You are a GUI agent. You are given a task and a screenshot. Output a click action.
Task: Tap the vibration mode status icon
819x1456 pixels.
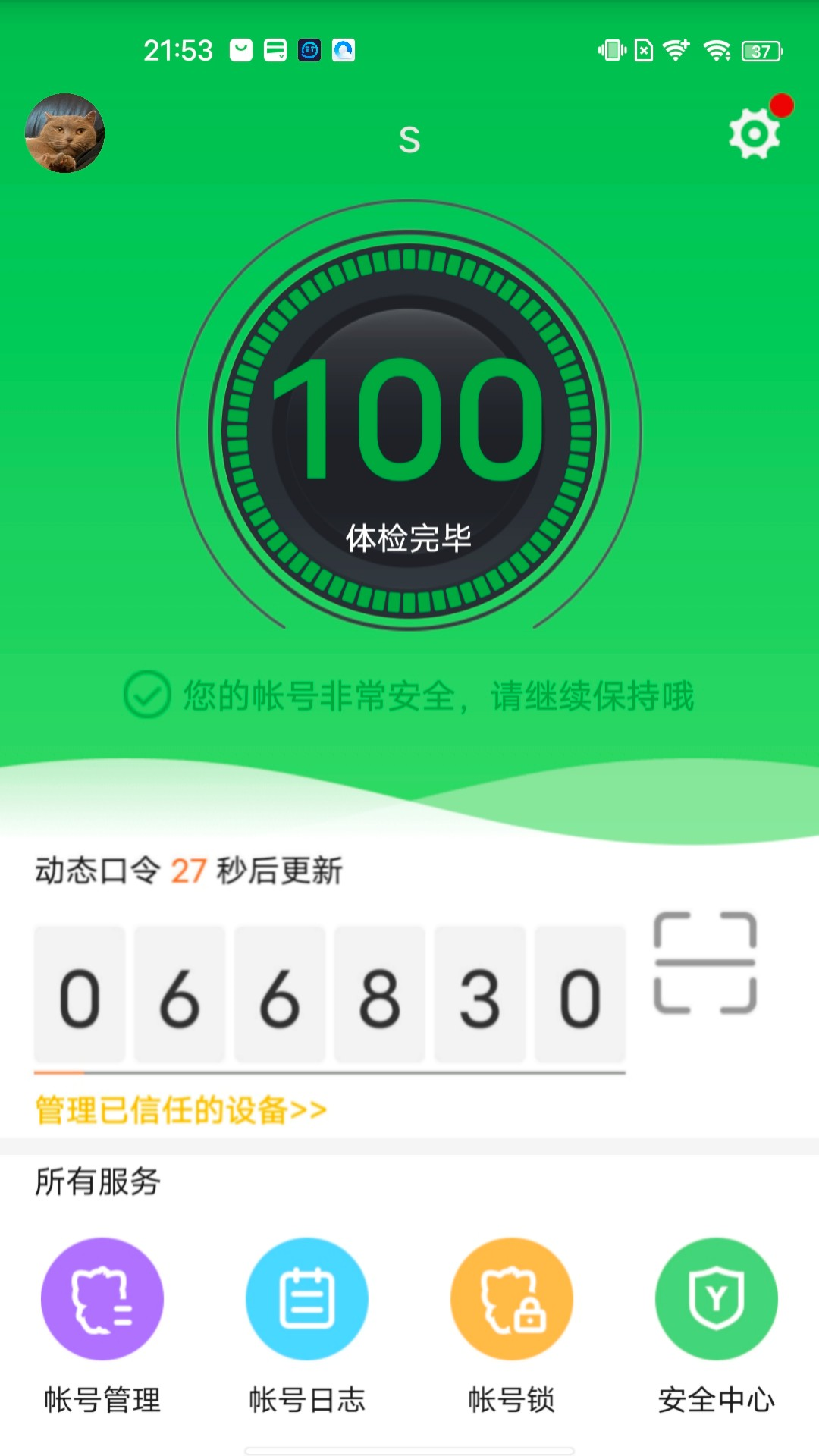pos(611,49)
